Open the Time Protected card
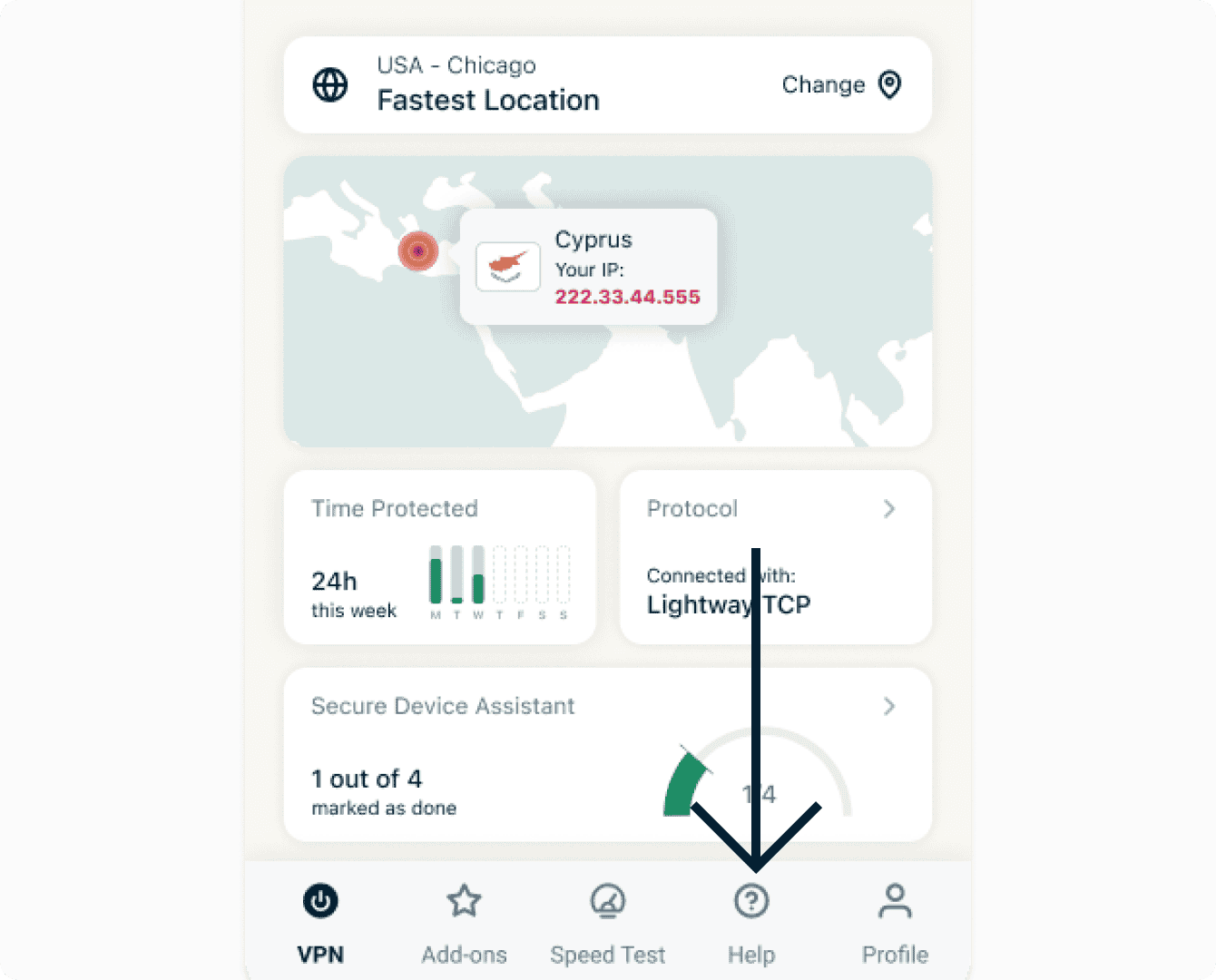 point(439,556)
